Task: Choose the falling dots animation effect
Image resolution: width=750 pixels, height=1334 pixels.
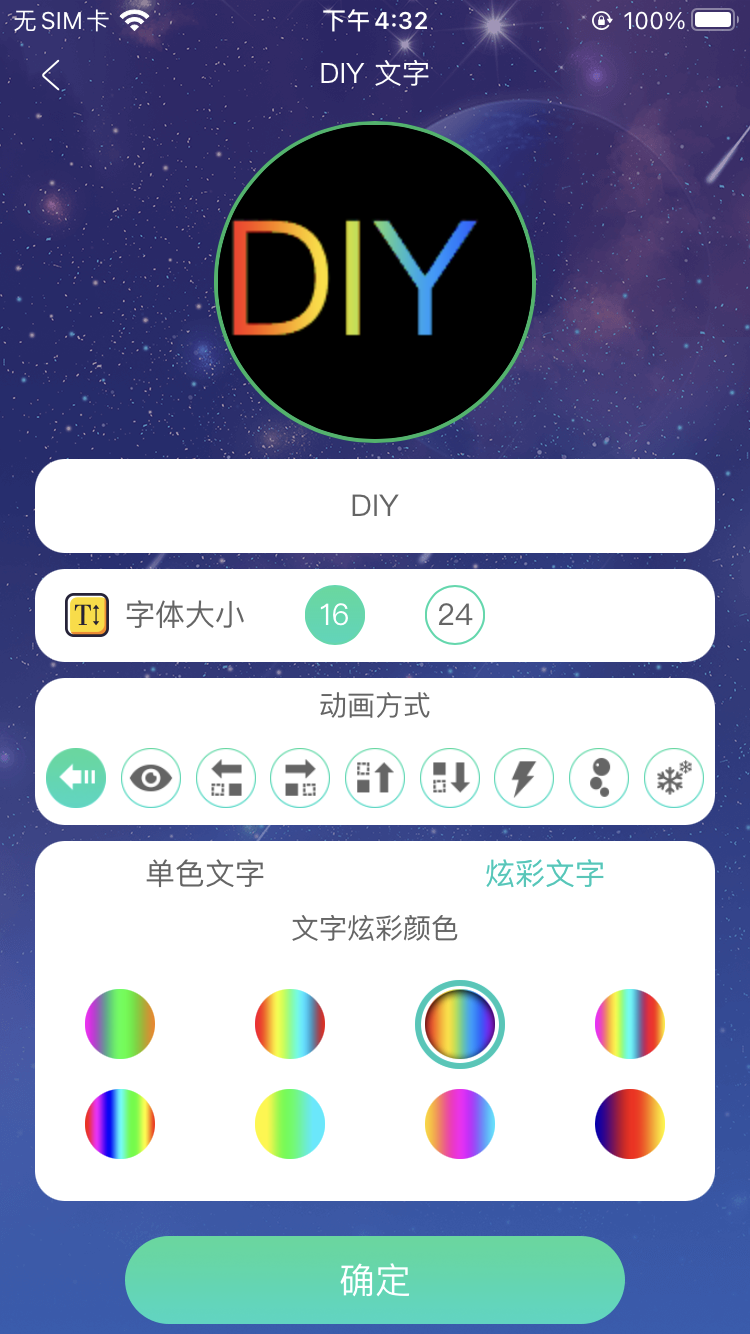Action: coord(599,777)
